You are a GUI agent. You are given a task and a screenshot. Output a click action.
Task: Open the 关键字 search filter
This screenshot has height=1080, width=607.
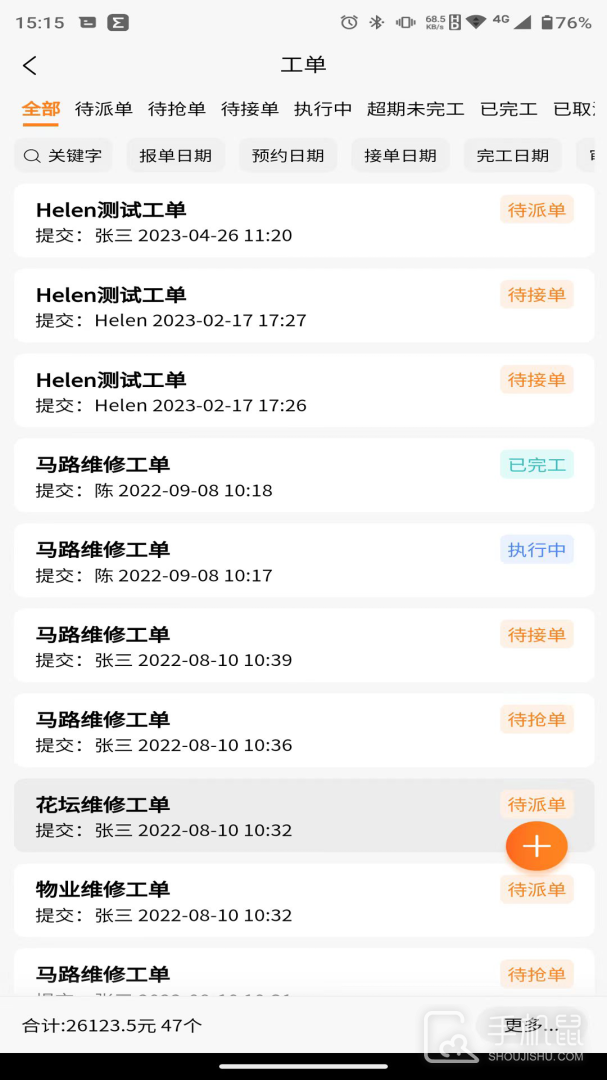[x=63, y=156]
